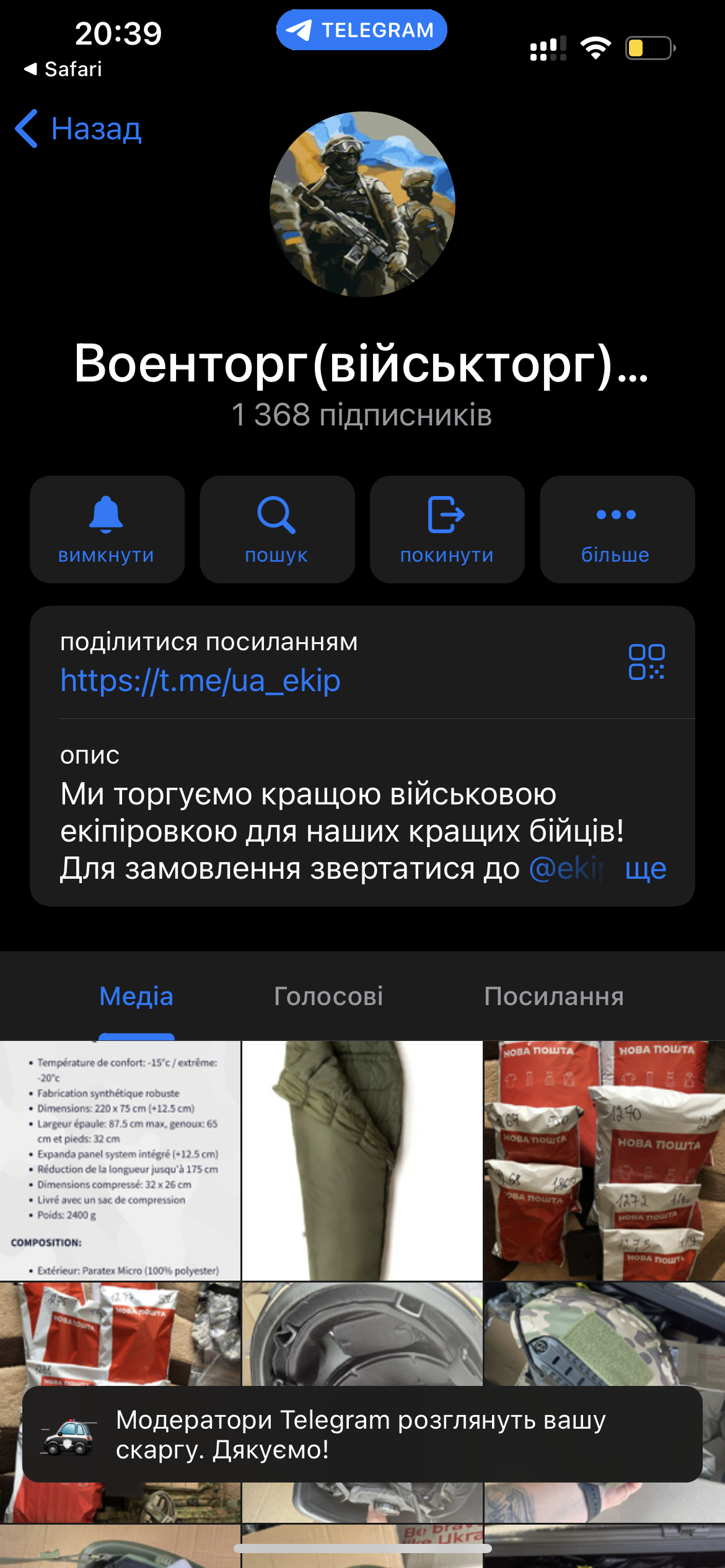
Task: Open the green sleeping bag photo
Action: [x=362, y=1161]
